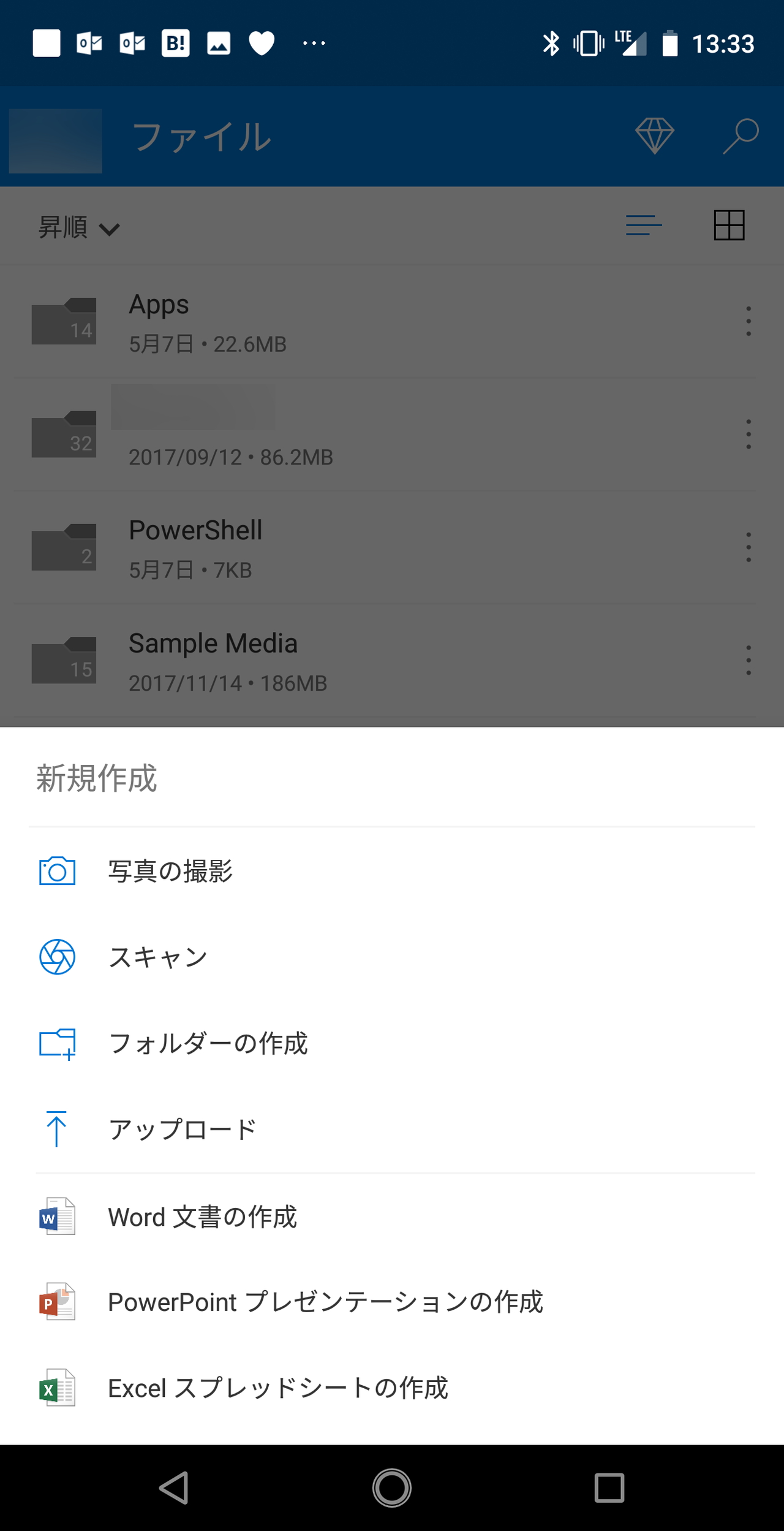Select the スキャン shutter icon

56,957
